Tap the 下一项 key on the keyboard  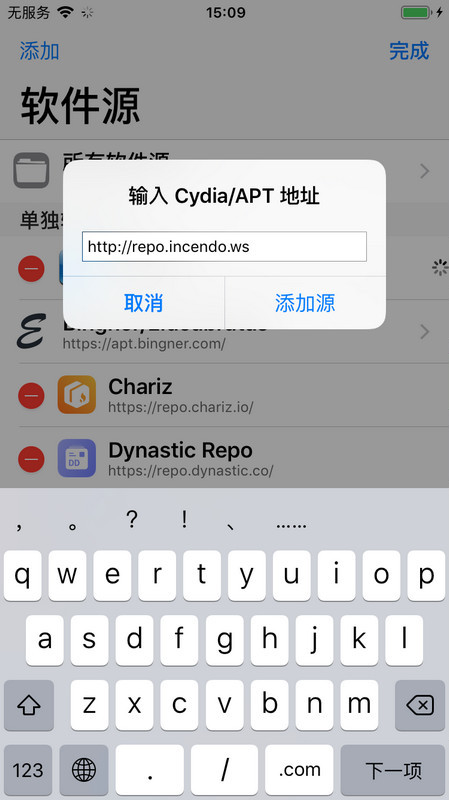coord(393,770)
